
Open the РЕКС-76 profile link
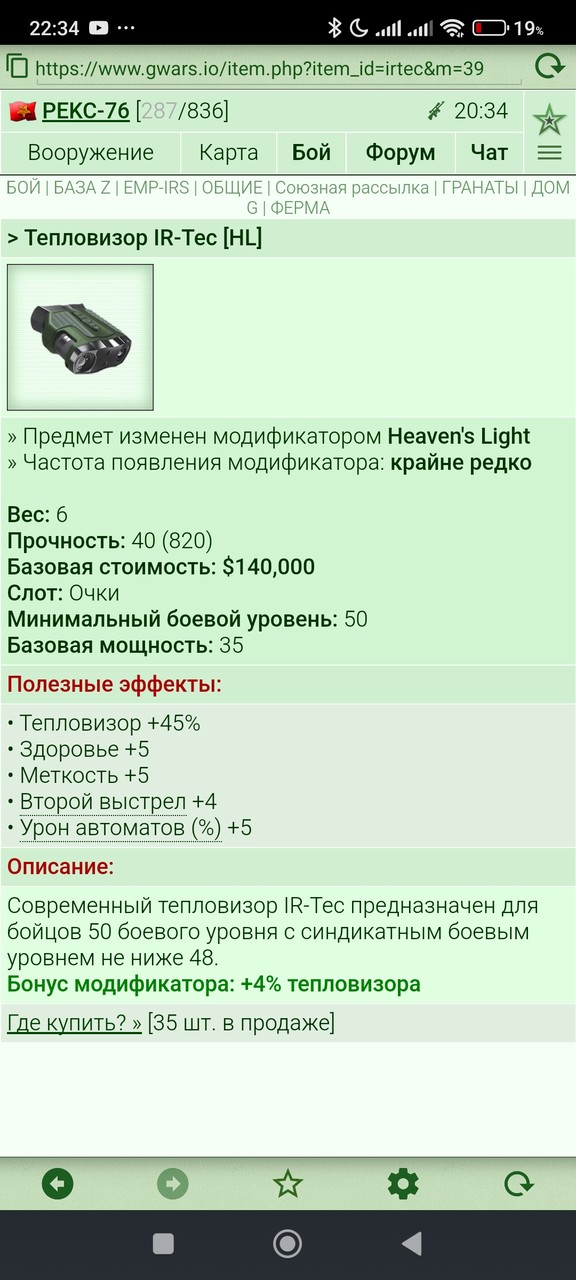pyautogui.click(x=86, y=111)
